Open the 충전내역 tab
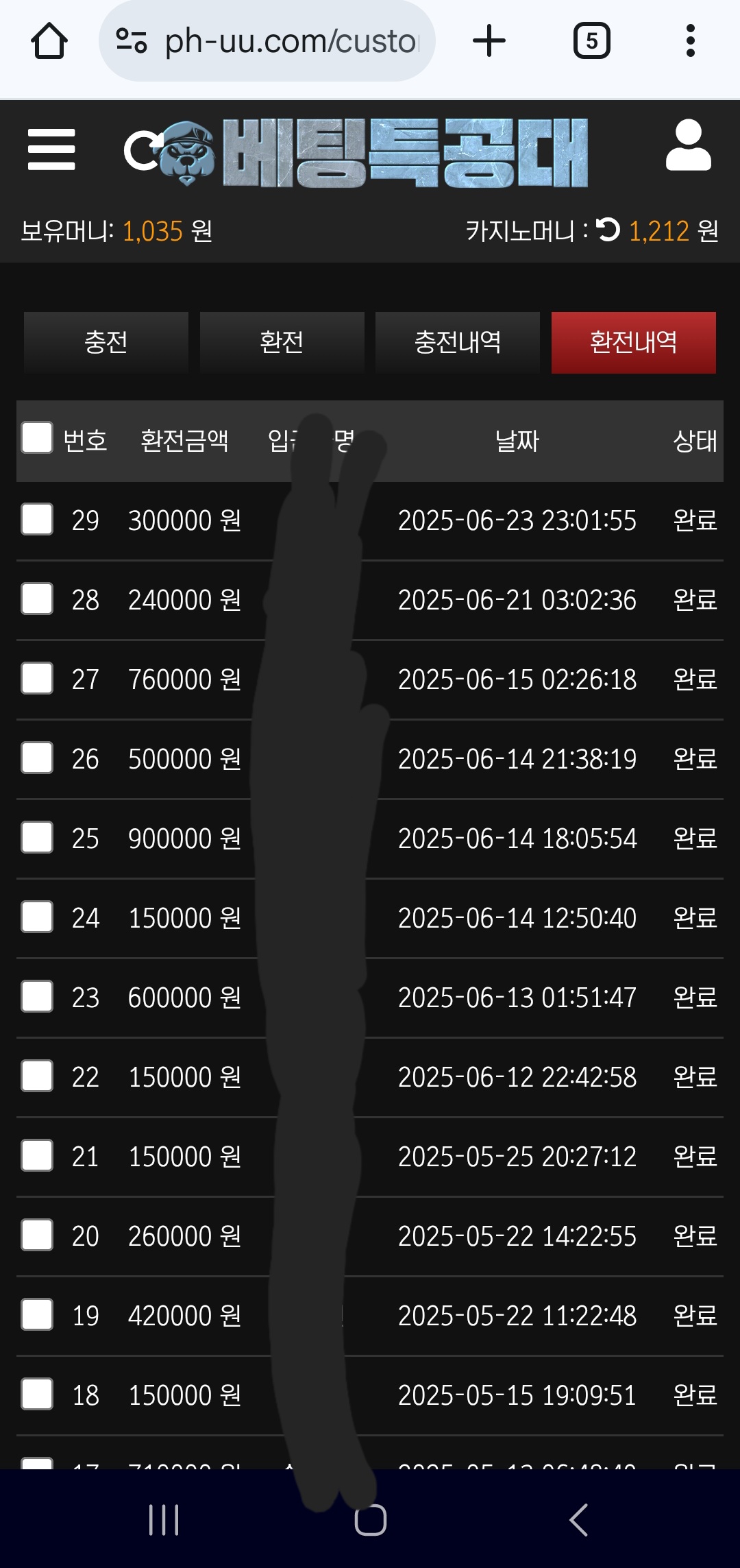The width and height of the screenshot is (740, 1568). (x=458, y=342)
